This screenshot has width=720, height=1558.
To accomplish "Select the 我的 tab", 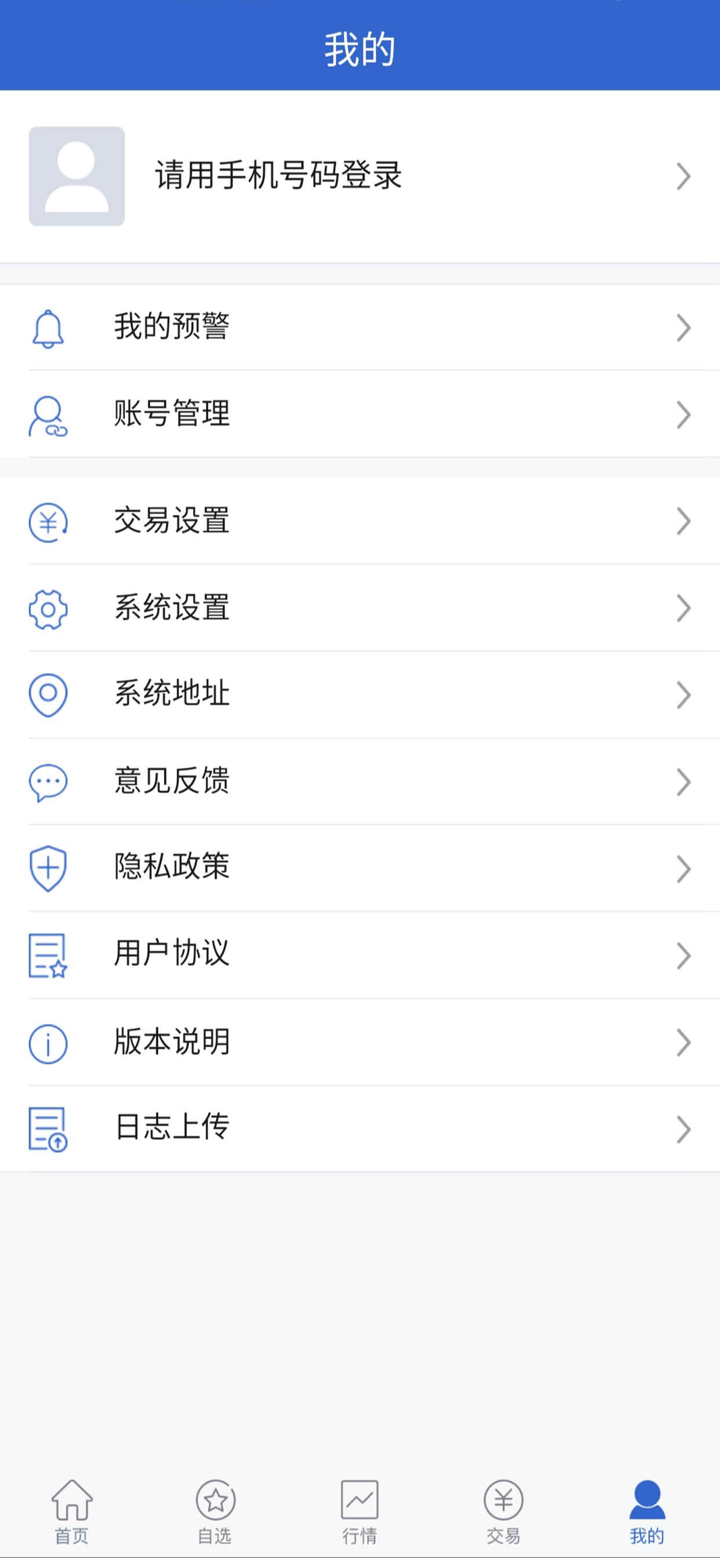I will coord(647,1511).
